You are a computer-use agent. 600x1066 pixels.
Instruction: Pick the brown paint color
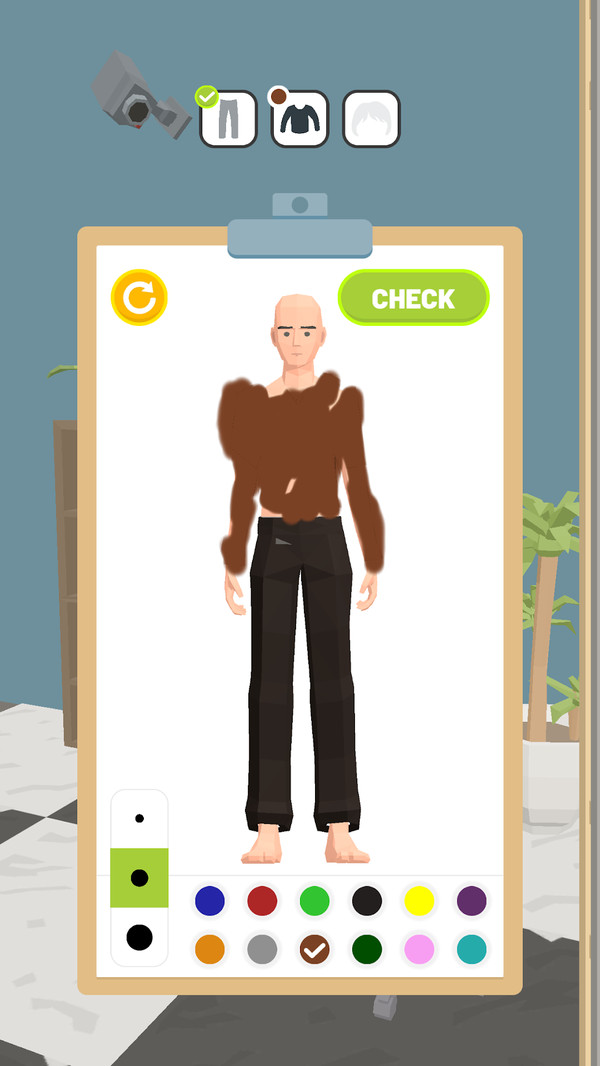(x=315, y=950)
